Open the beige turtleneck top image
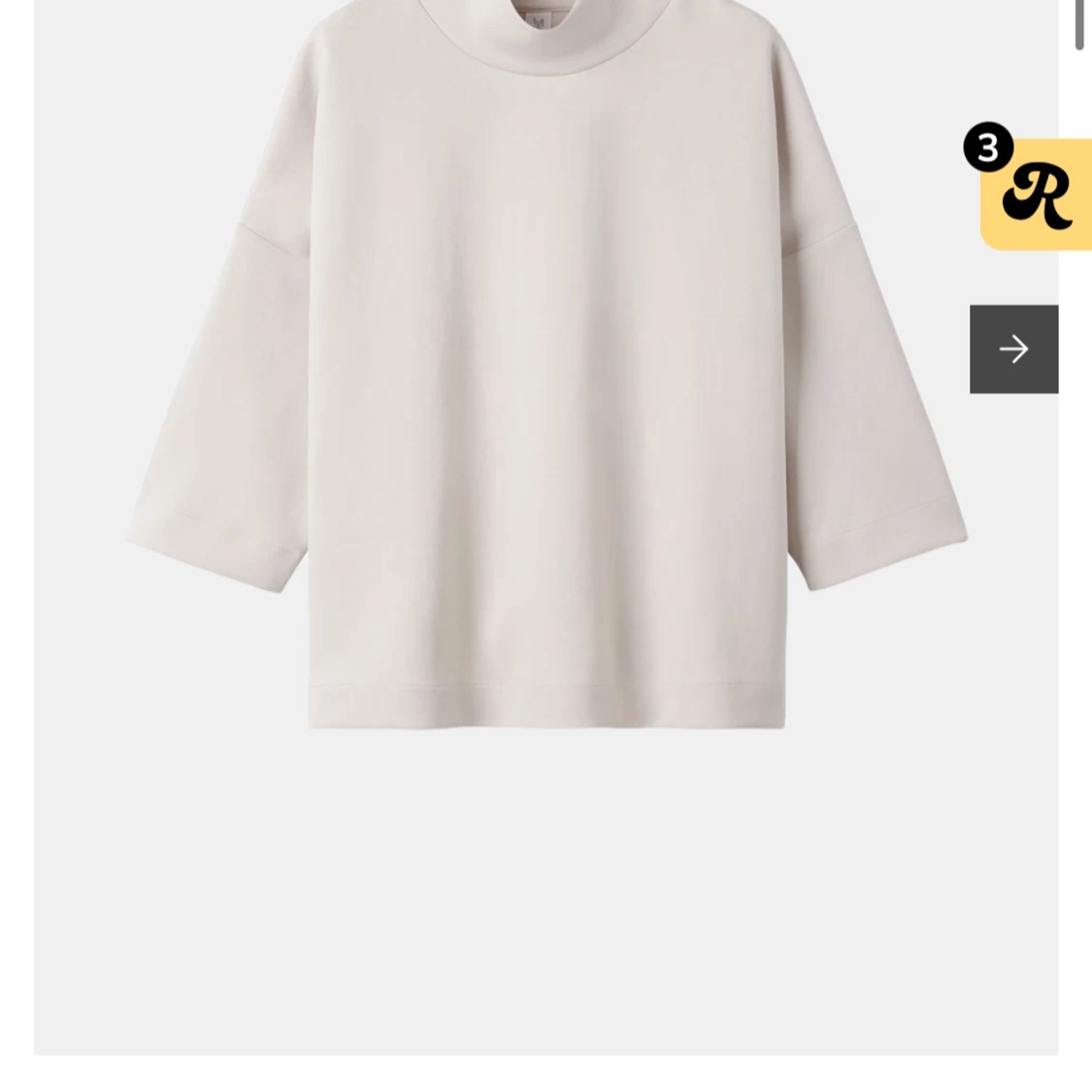Screen dimensions: 1092x1092 546,388
